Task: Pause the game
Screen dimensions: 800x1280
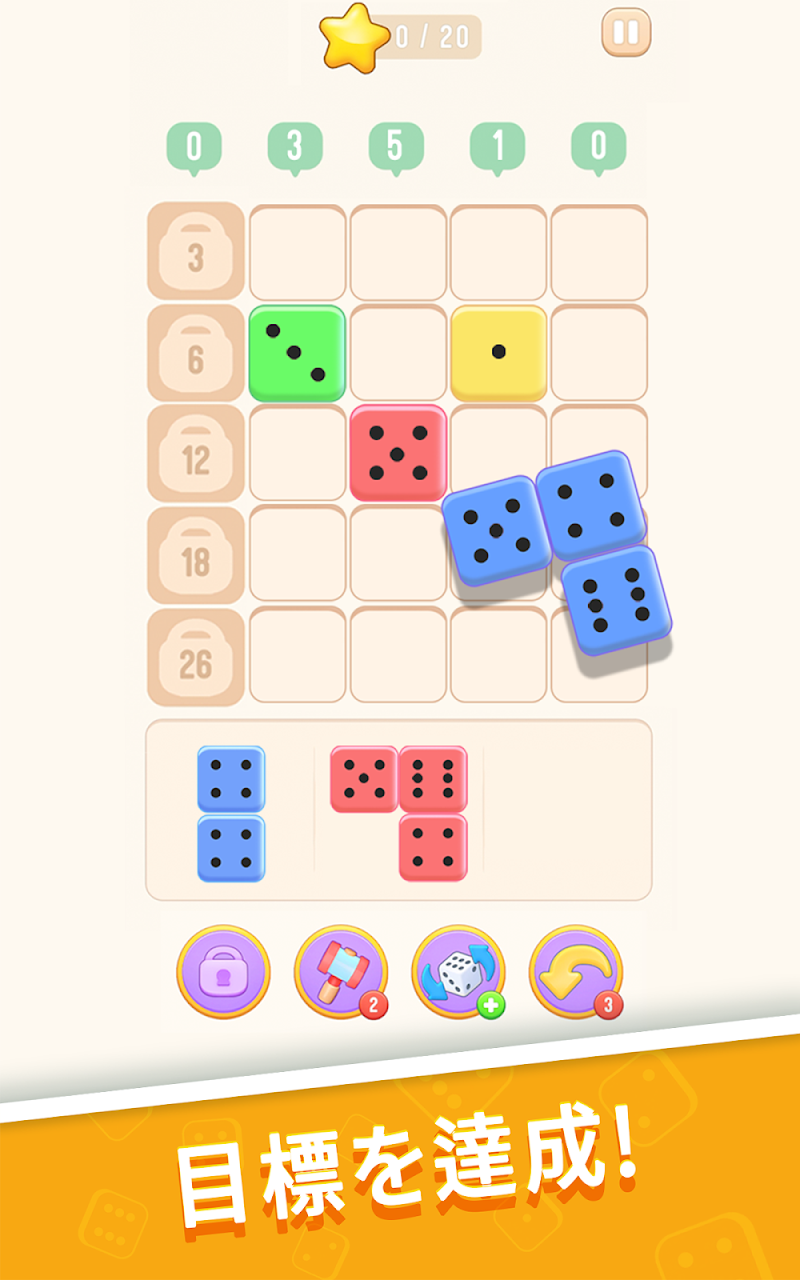Action: pyautogui.click(x=626, y=33)
